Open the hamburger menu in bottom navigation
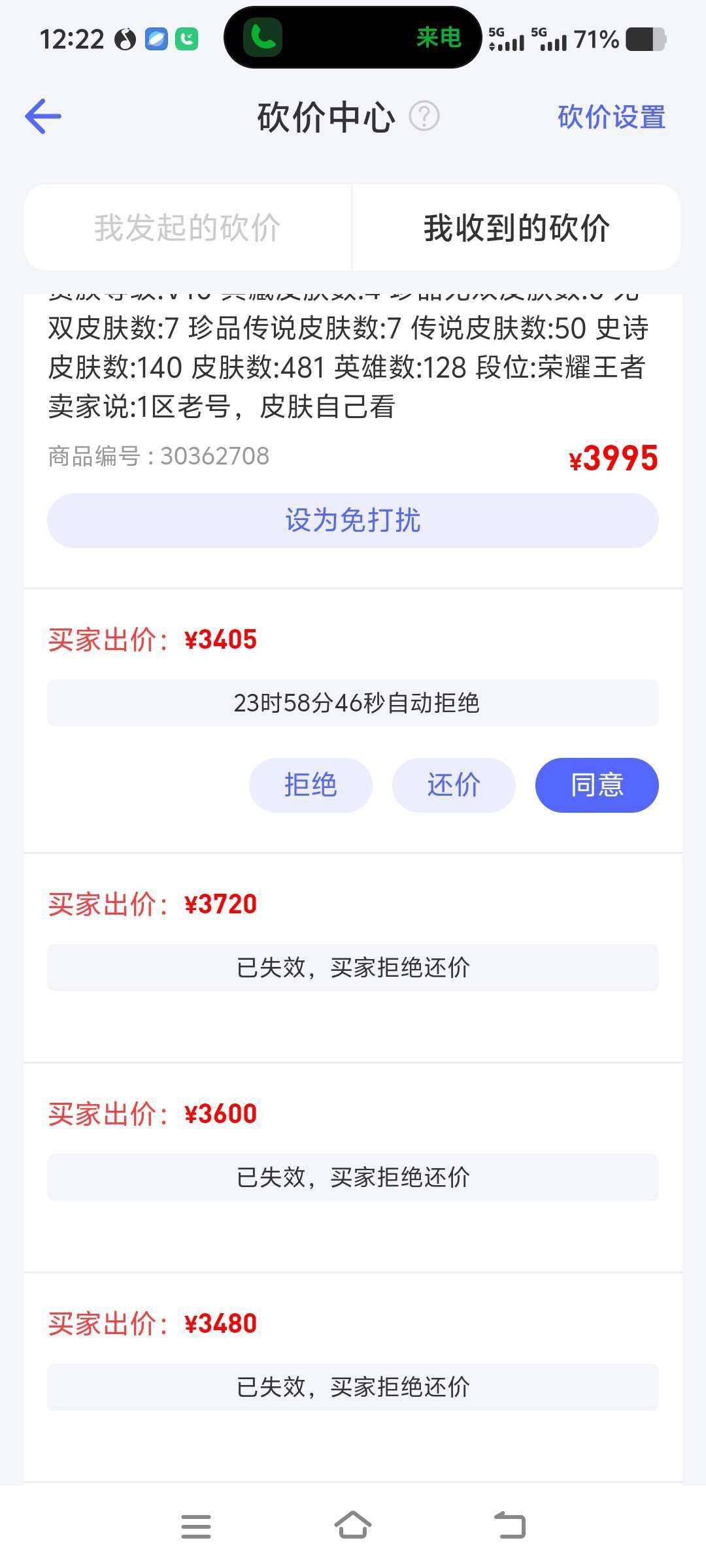Image resolution: width=706 pixels, height=1568 pixels. click(195, 1525)
